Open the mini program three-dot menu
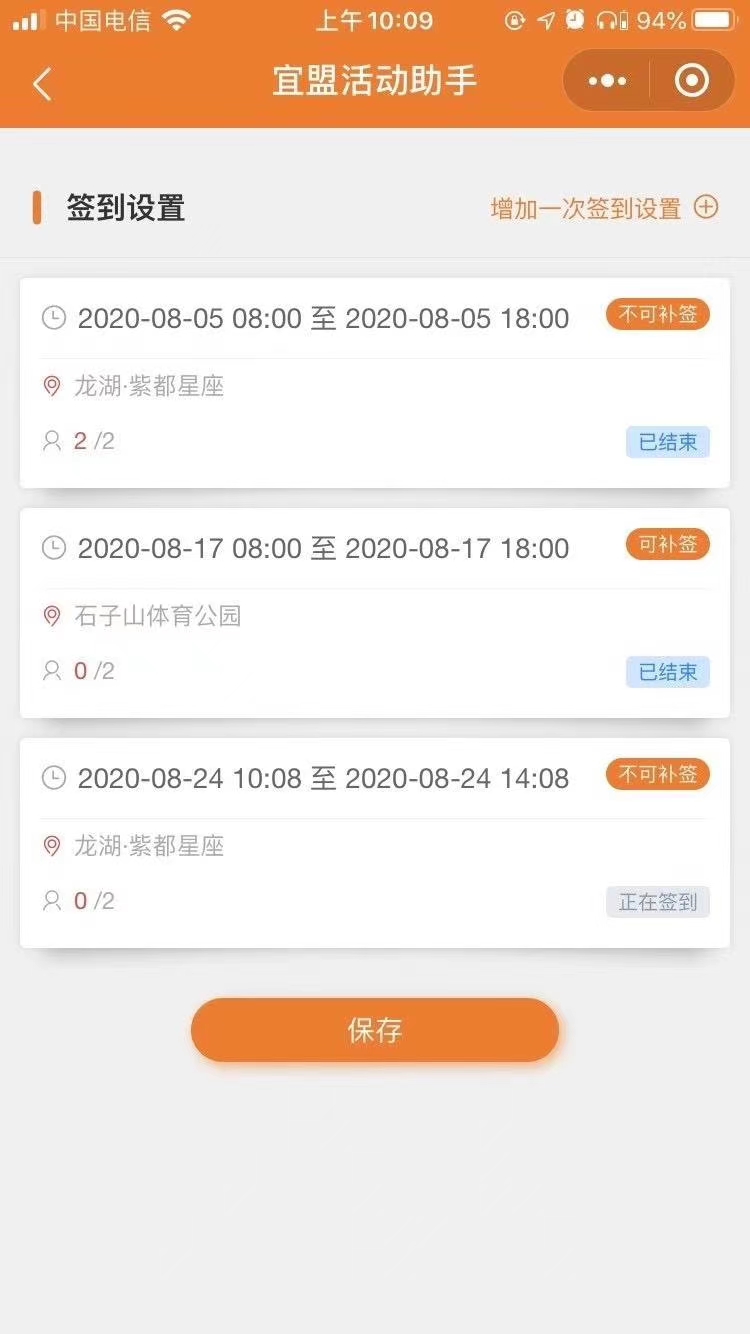 pos(607,81)
